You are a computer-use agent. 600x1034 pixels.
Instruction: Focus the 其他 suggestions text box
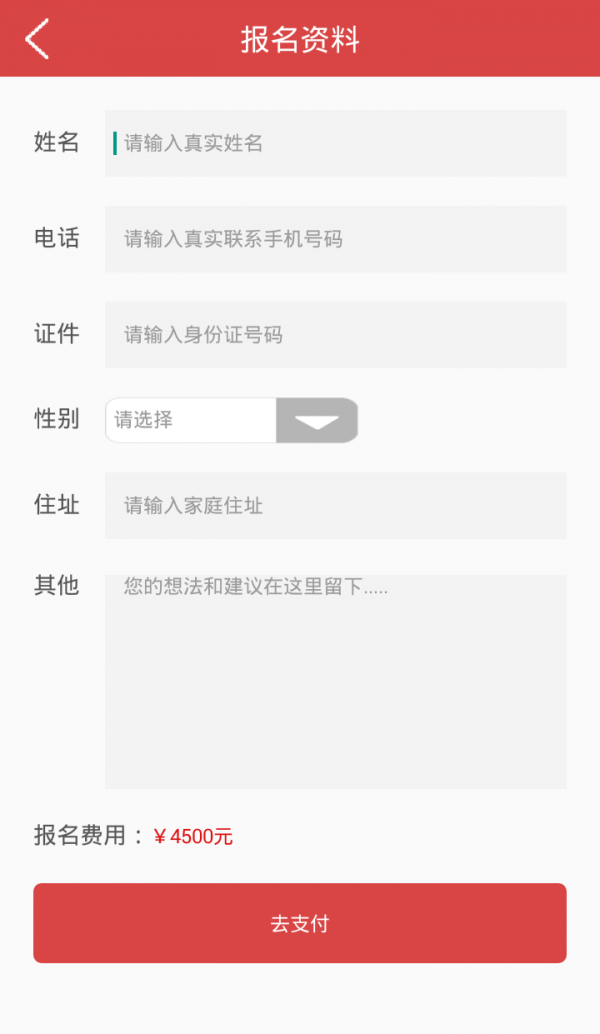(x=335, y=681)
